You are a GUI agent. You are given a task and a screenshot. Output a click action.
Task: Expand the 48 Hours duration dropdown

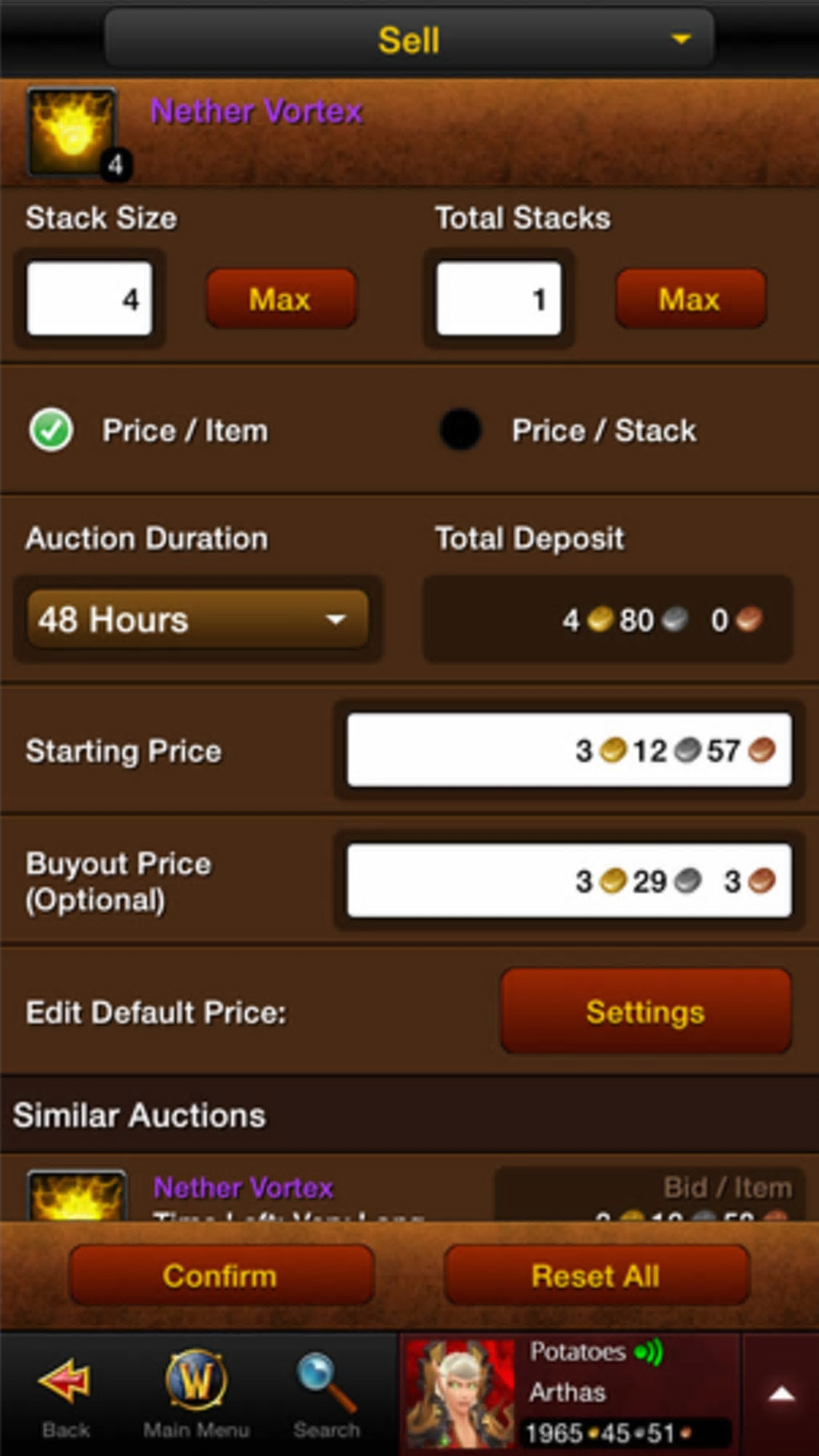198,619
